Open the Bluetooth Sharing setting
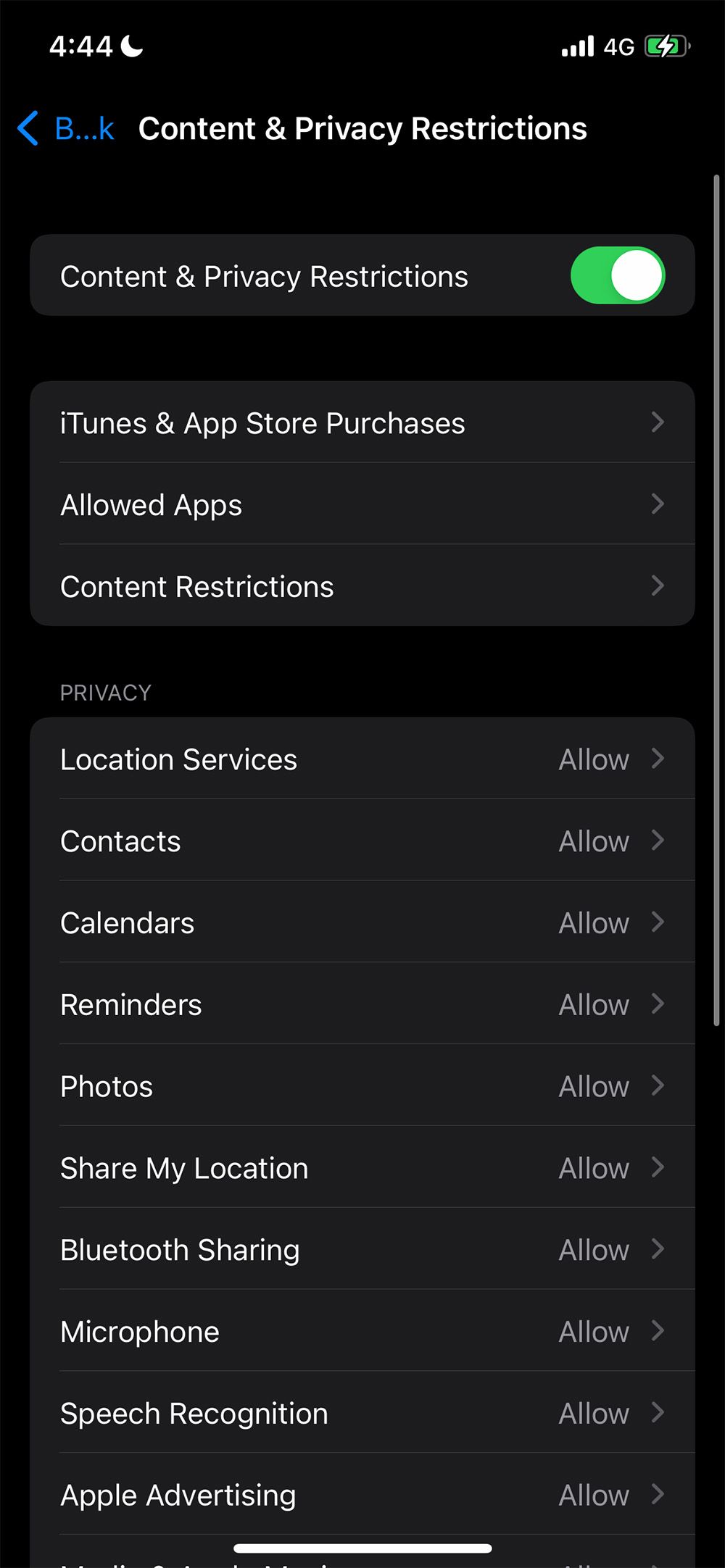 click(362, 1250)
